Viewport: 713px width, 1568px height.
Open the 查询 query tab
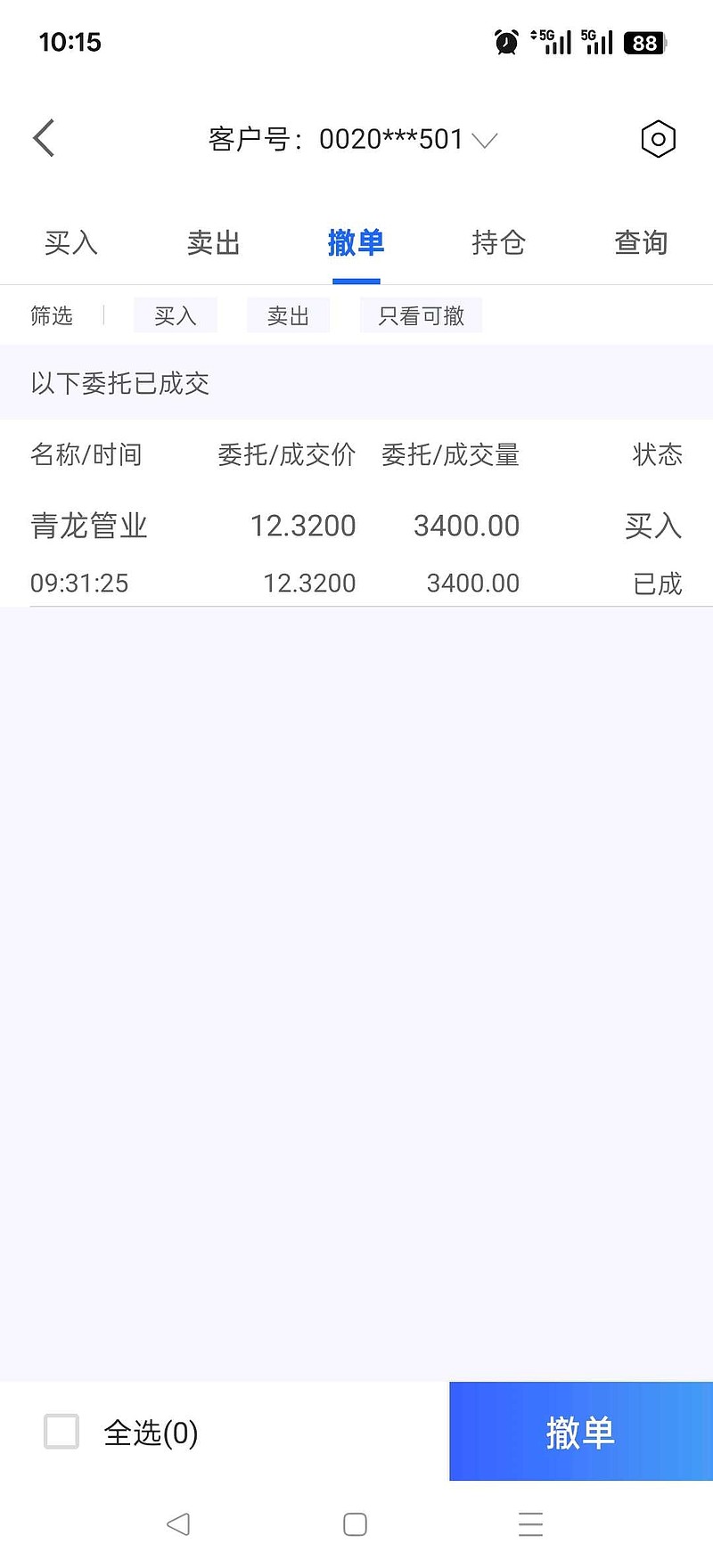pos(640,242)
